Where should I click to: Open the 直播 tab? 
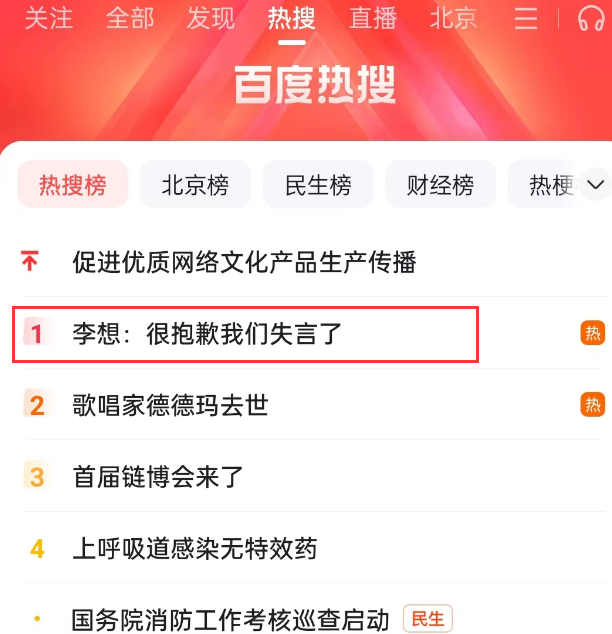(373, 18)
